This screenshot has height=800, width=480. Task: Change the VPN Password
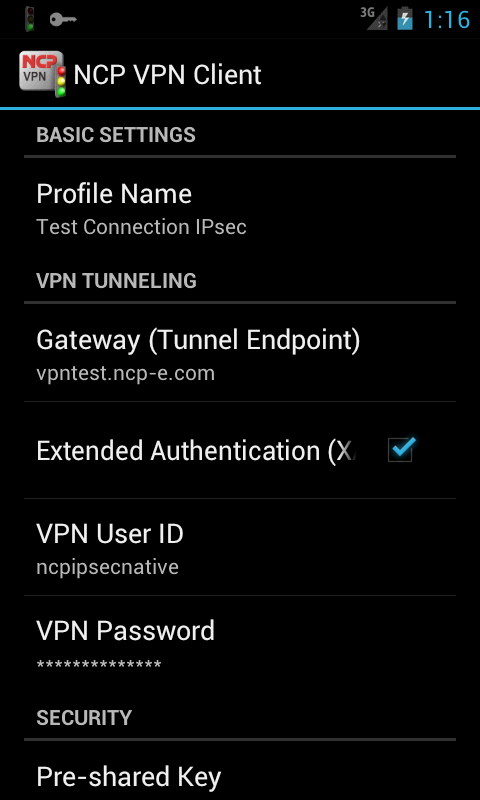(x=240, y=644)
